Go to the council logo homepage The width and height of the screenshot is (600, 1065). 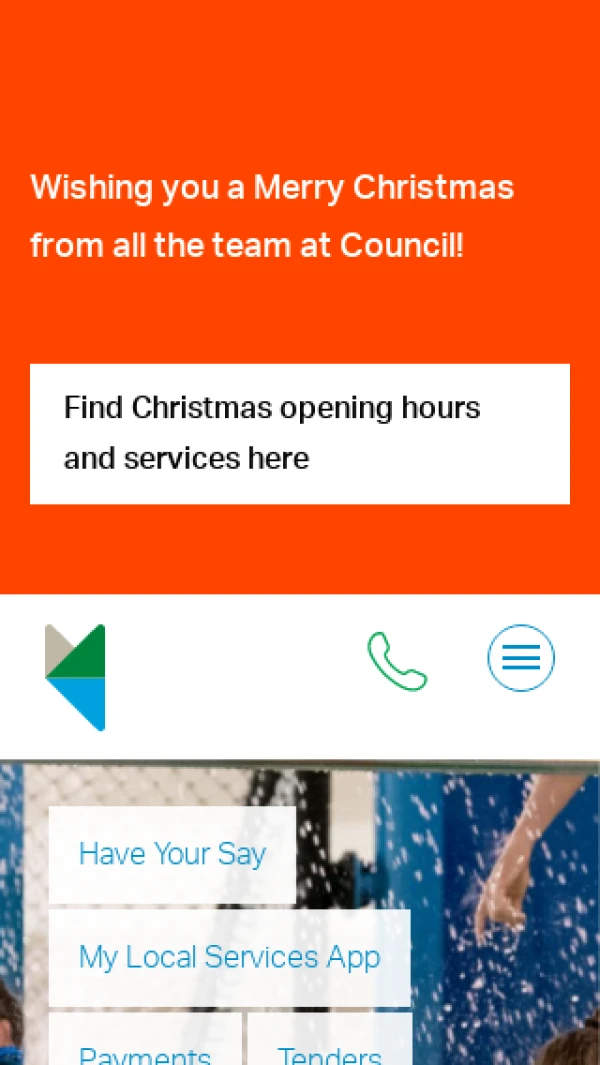pyautogui.click(x=76, y=677)
